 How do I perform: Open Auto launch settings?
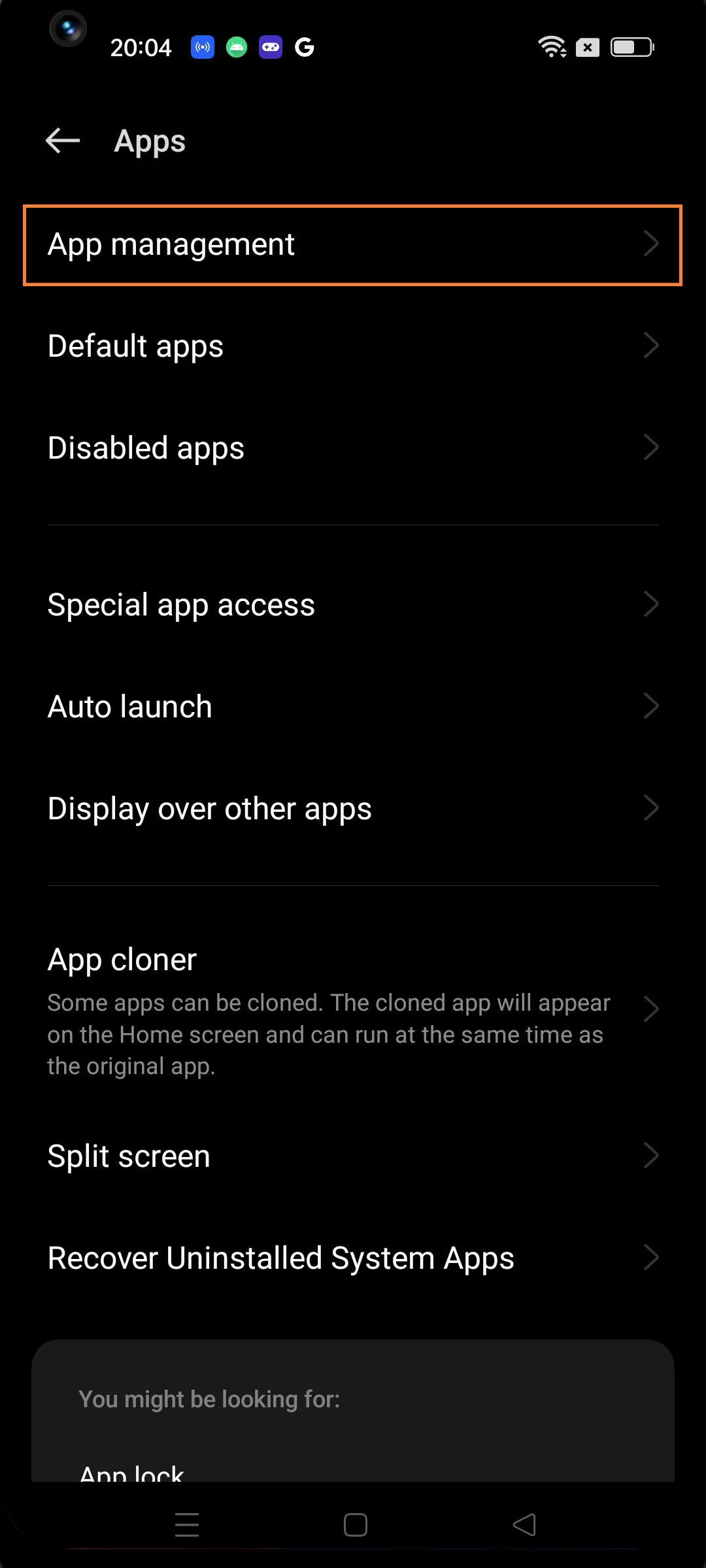(352, 707)
